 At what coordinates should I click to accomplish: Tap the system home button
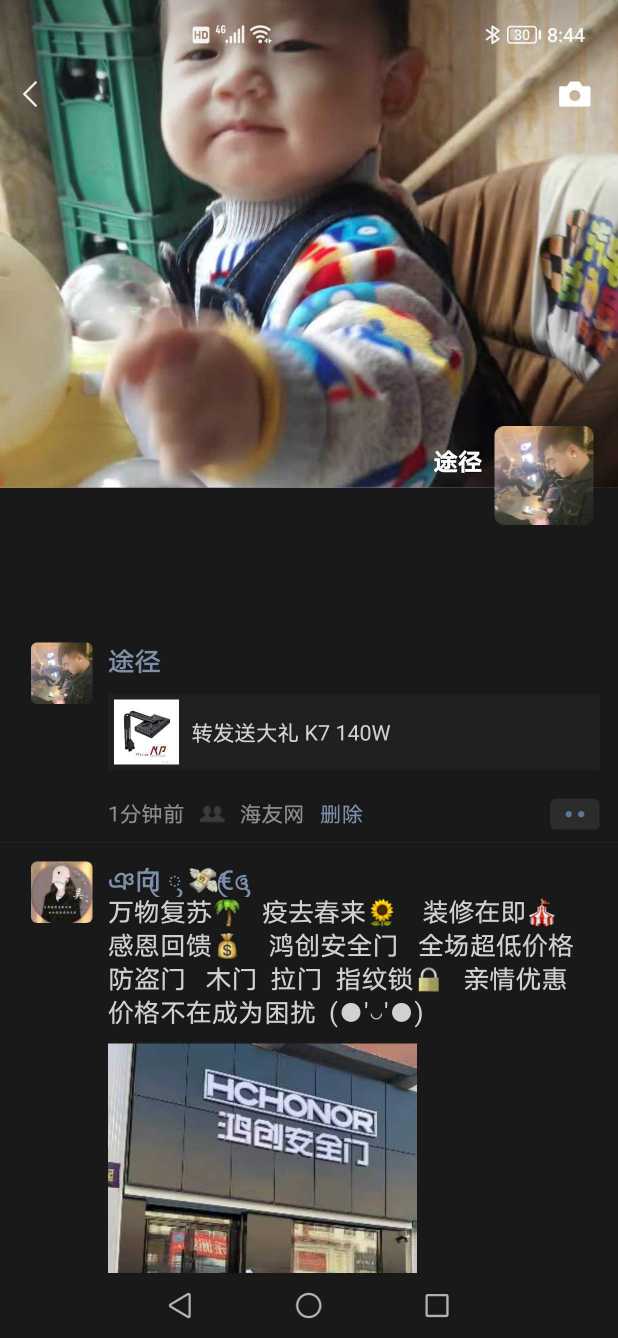pos(309,1305)
